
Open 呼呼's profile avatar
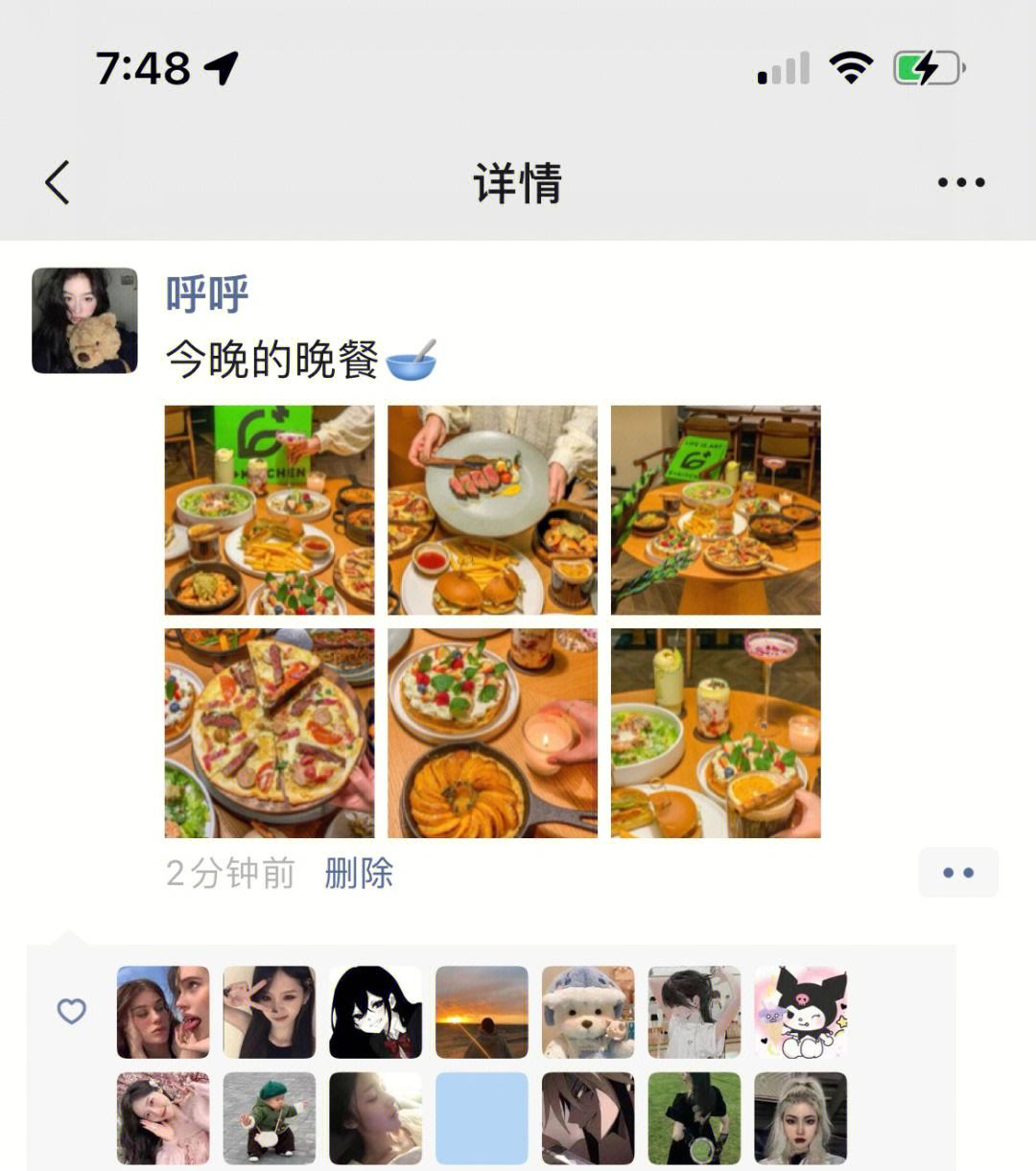[x=84, y=320]
